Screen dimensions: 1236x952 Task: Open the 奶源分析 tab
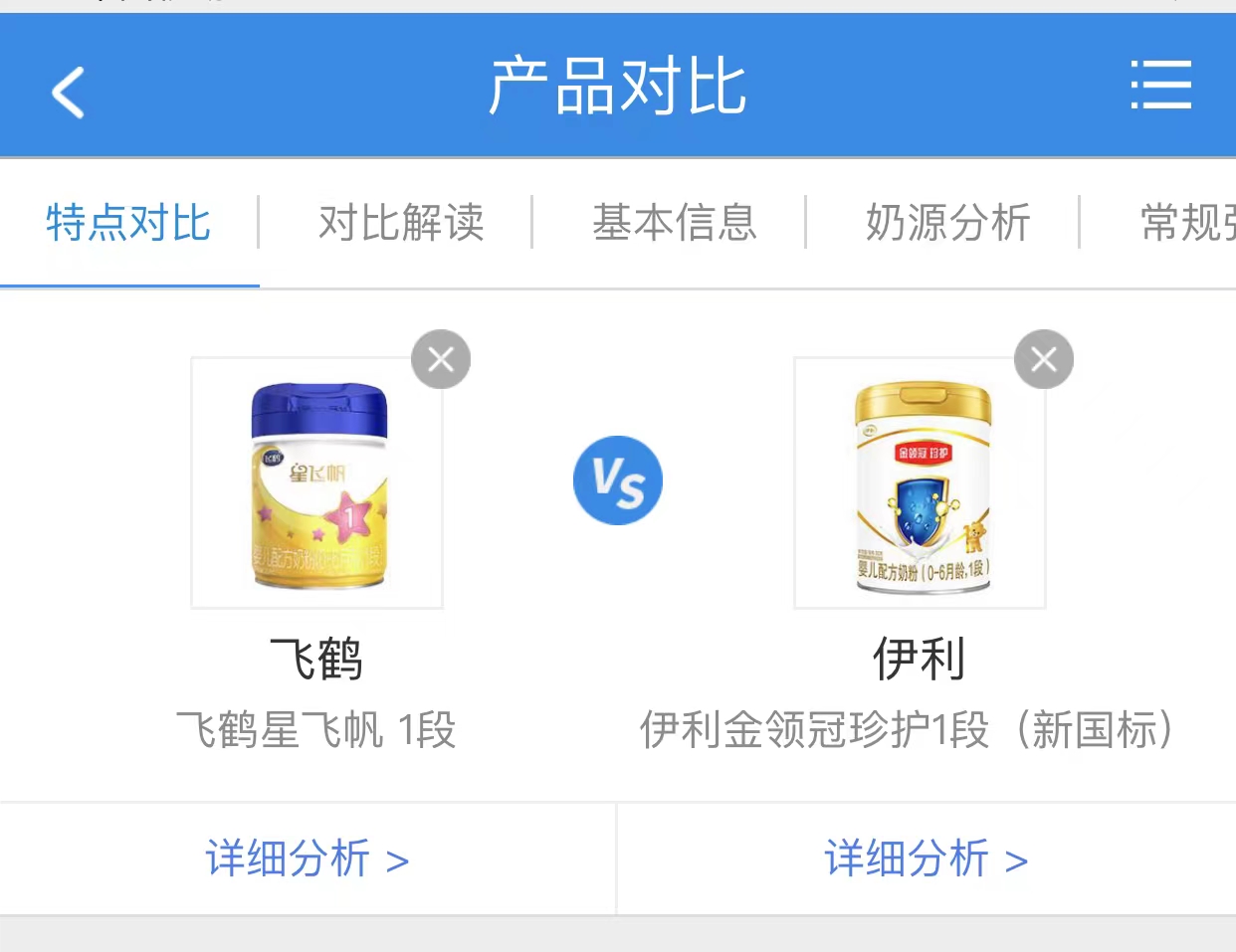[x=947, y=223]
